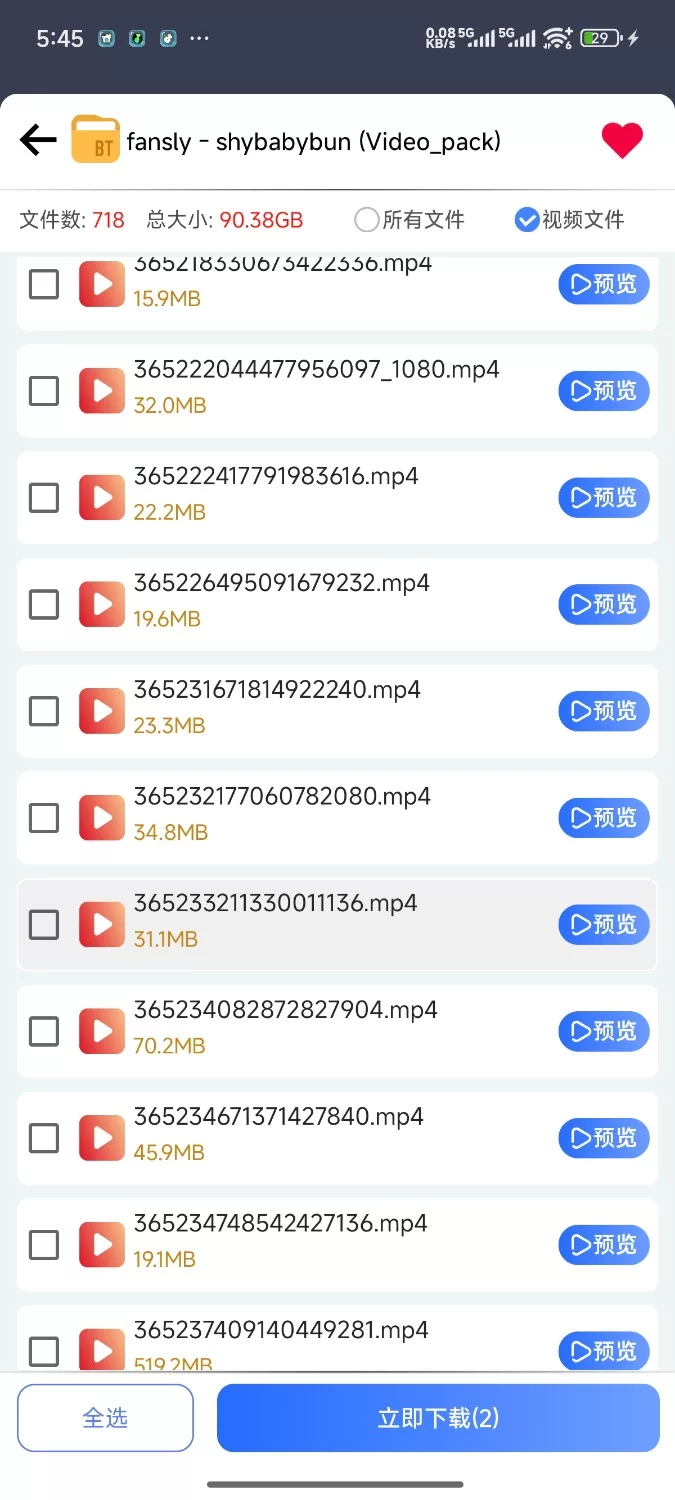Viewport: 675px width, 1500px height.
Task: Select the 所有文件 filter option
Action: click(367, 220)
